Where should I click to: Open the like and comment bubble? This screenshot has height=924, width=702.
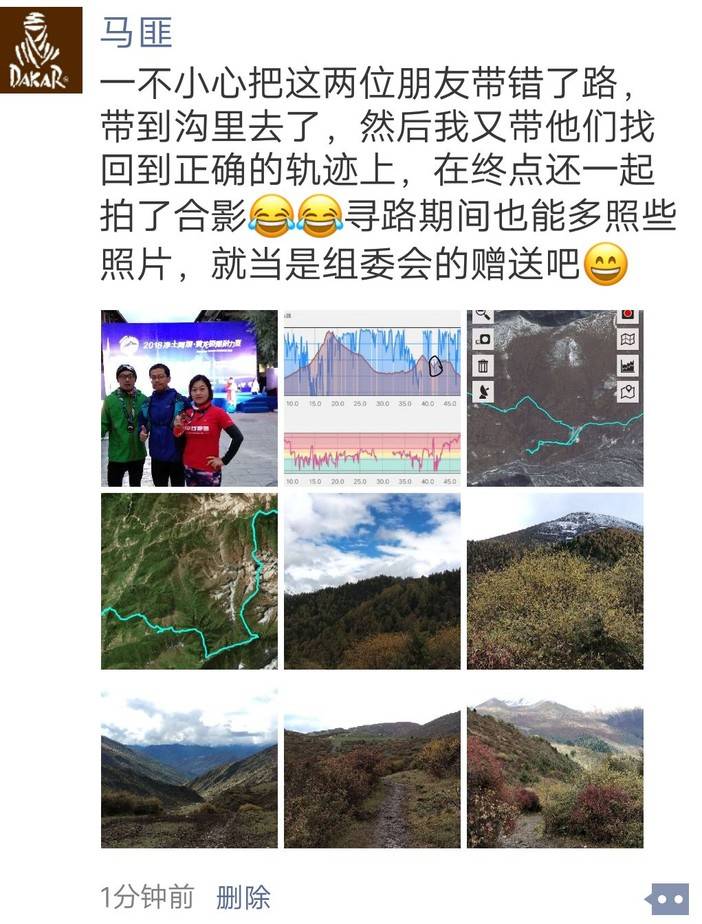(667, 899)
